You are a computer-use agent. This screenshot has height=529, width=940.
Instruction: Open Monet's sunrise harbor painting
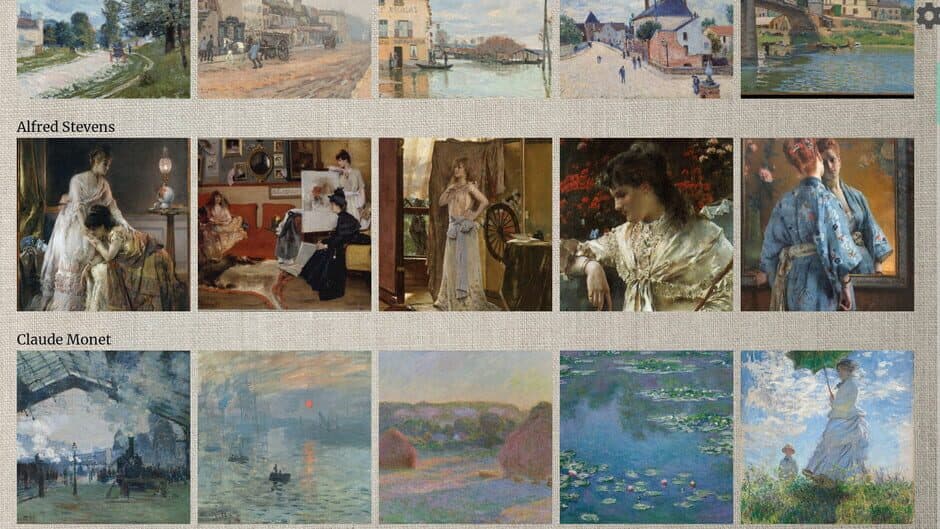tap(284, 436)
